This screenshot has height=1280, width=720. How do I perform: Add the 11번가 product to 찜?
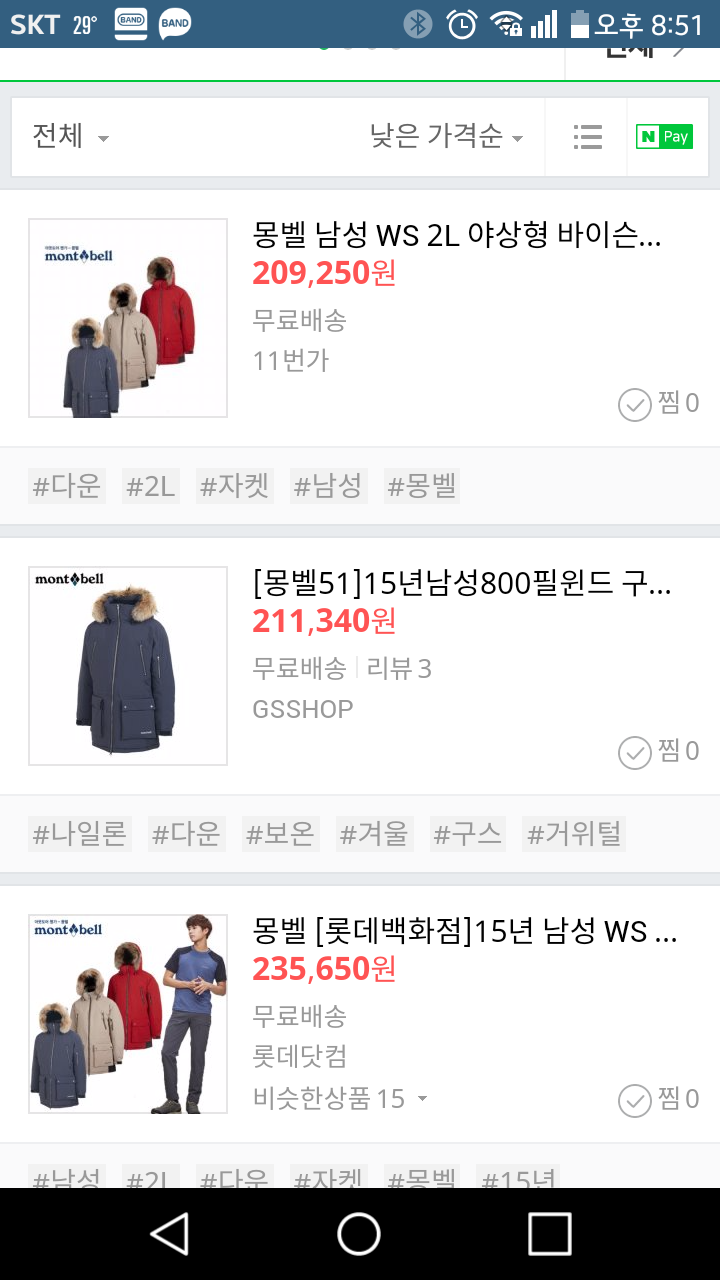pyautogui.click(x=659, y=404)
